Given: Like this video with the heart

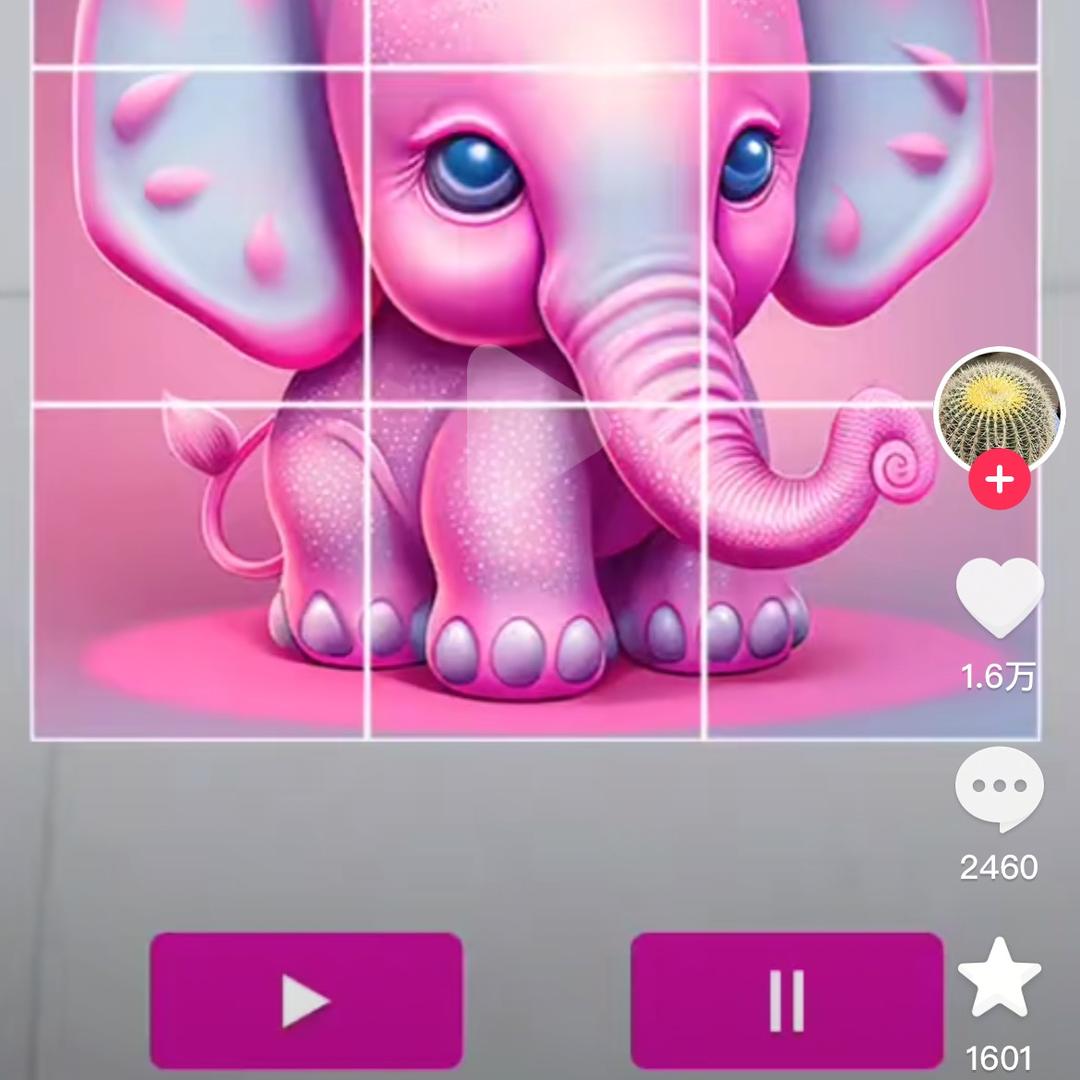Looking at the screenshot, I should click(999, 598).
